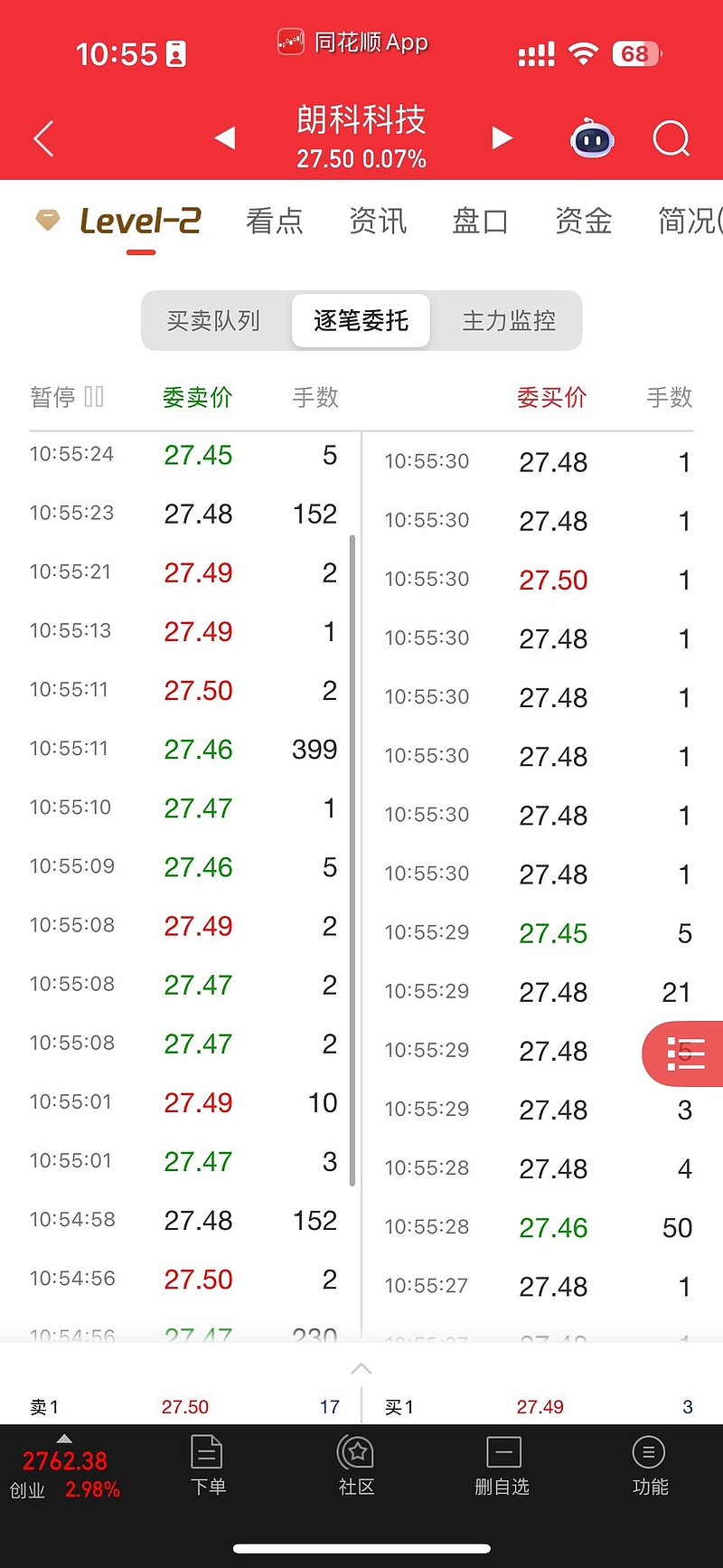
Task: Select the 主力监控 segment
Action: (x=509, y=320)
